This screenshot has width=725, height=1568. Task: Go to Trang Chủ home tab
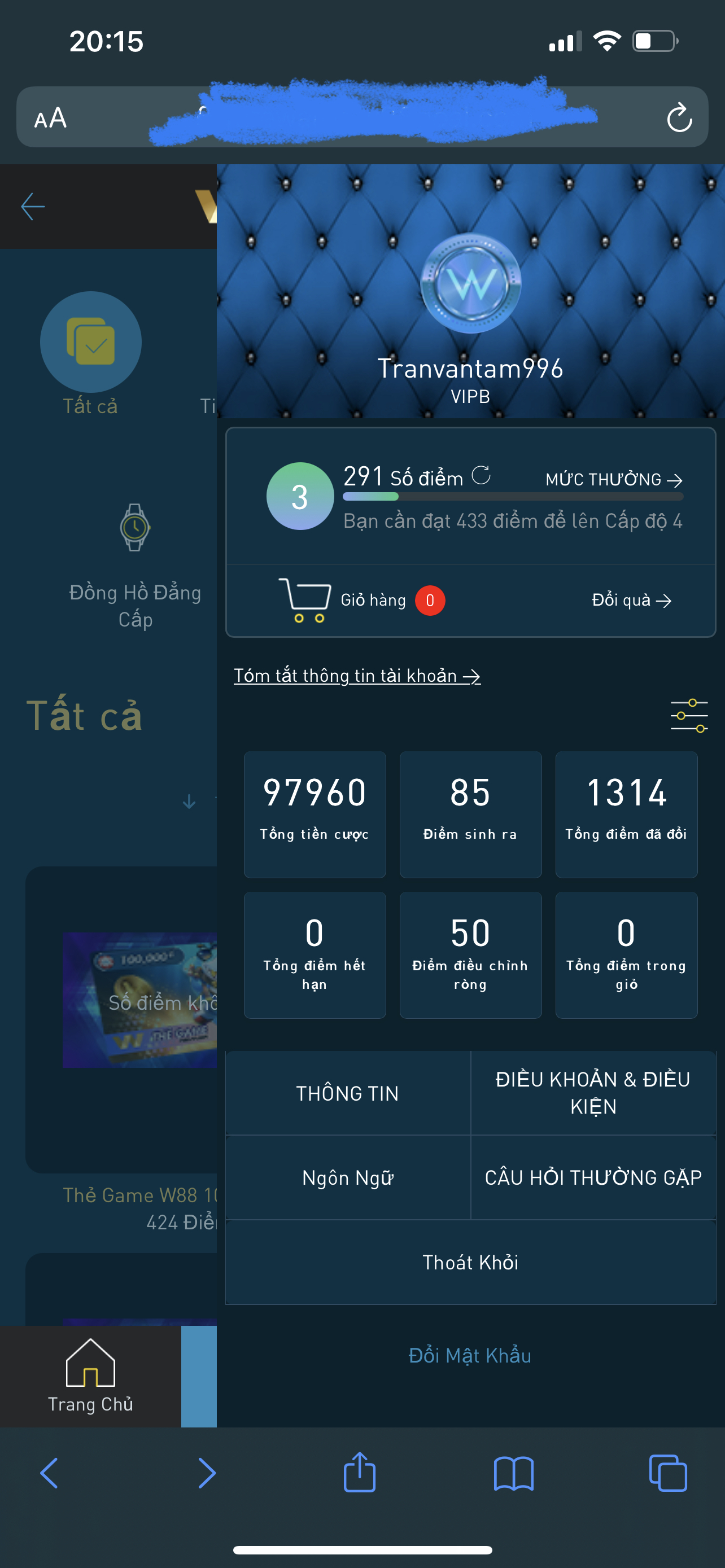pos(90,1376)
